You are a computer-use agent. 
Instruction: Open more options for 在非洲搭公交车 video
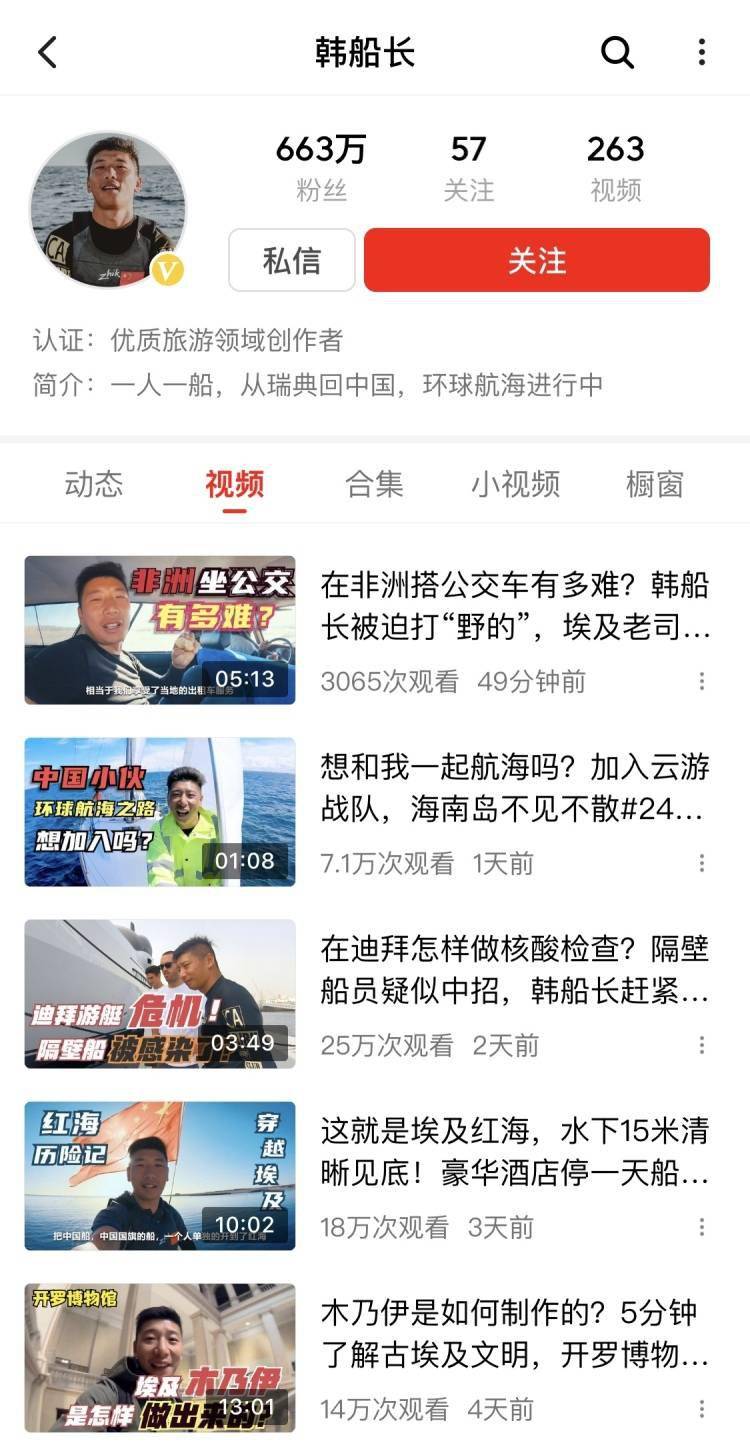click(702, 681)
